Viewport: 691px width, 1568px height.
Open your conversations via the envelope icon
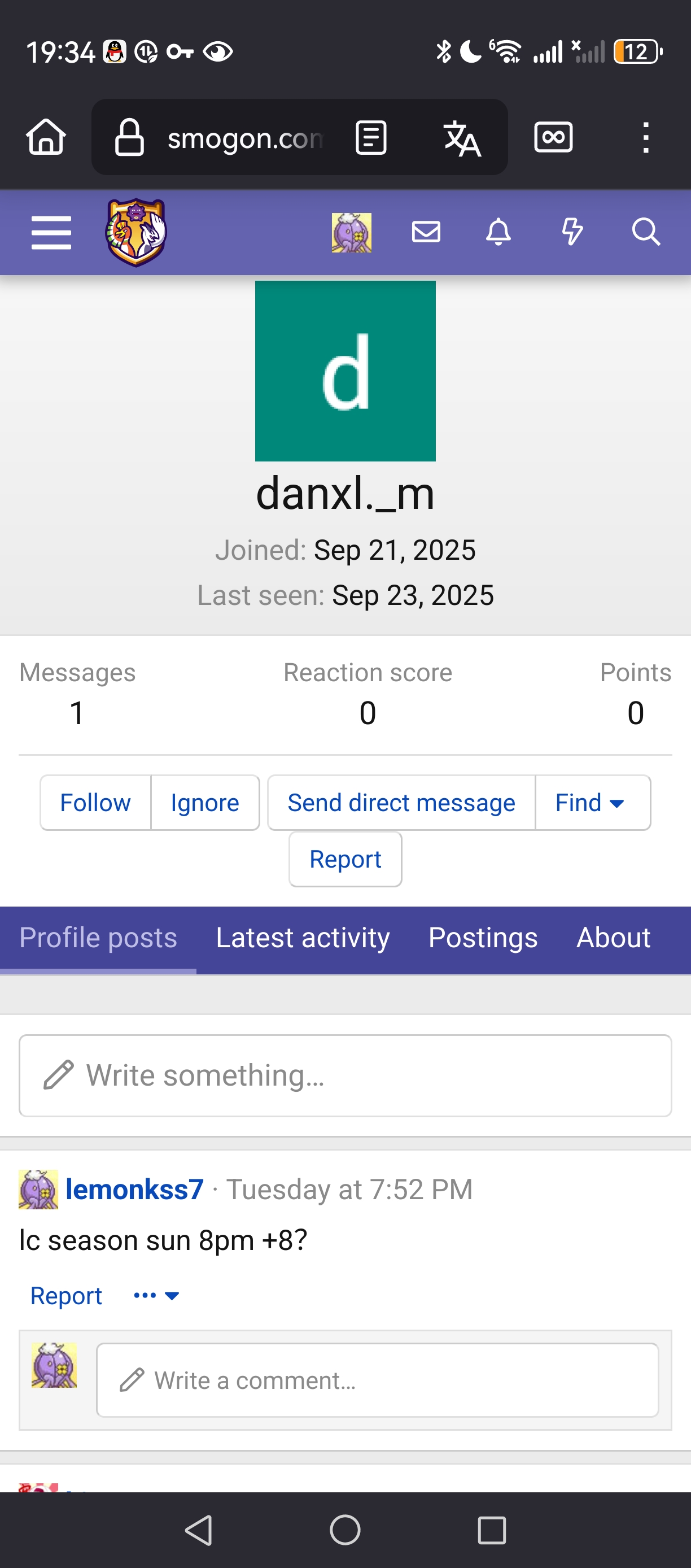point(426,232)
